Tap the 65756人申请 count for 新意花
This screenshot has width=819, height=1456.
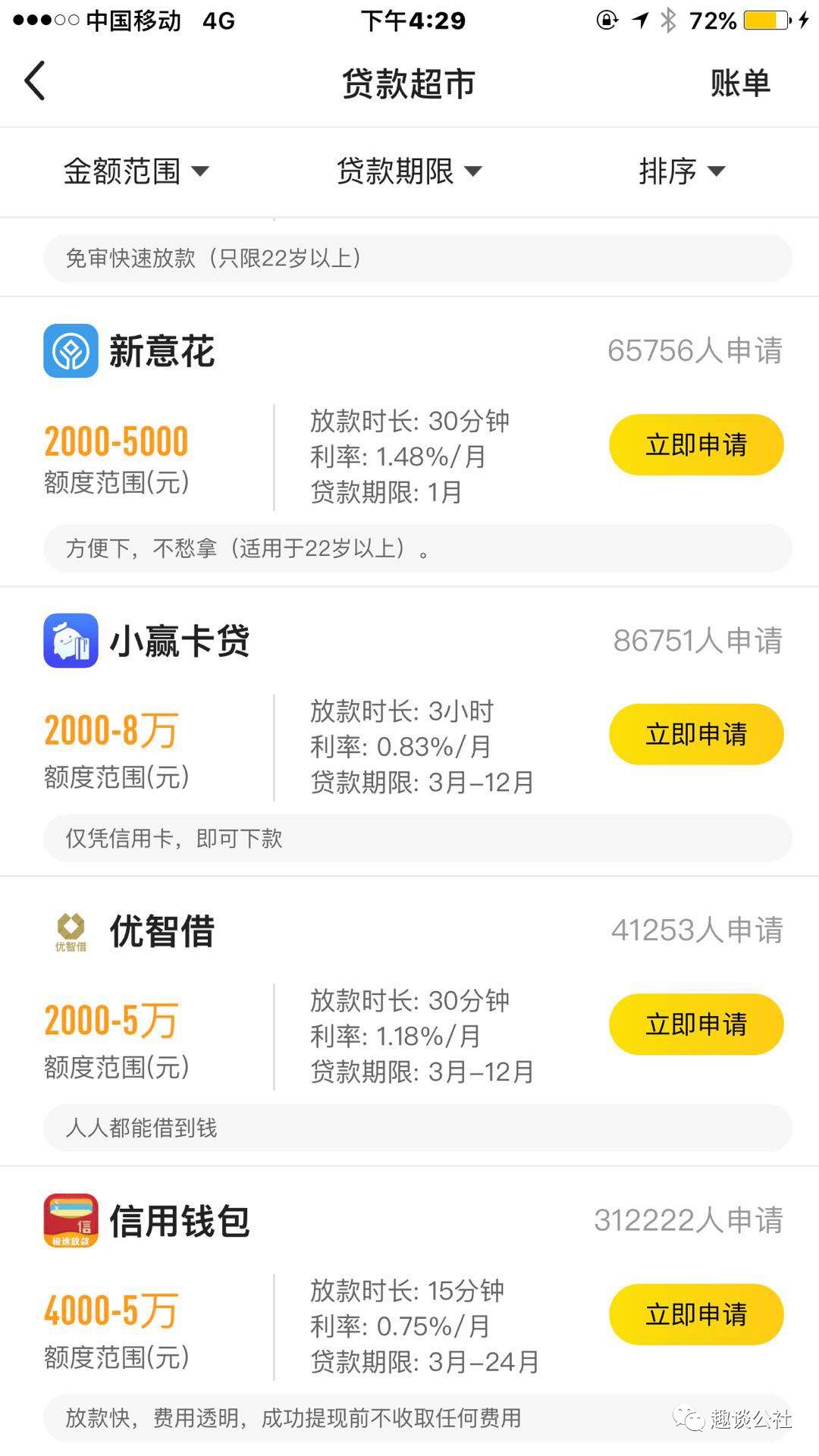(694, 351)
